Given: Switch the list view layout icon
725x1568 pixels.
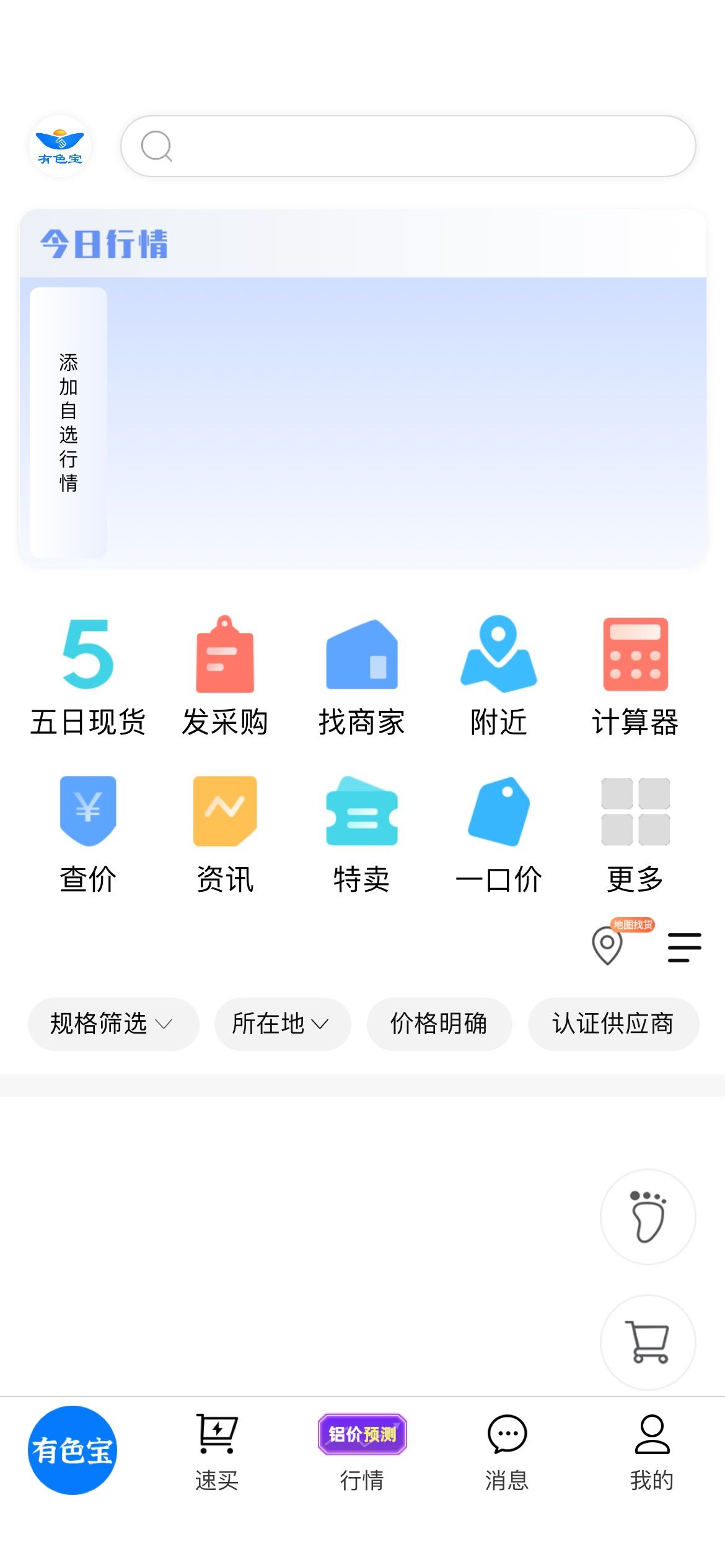Looking at the screenshot, I should (685, 947).
